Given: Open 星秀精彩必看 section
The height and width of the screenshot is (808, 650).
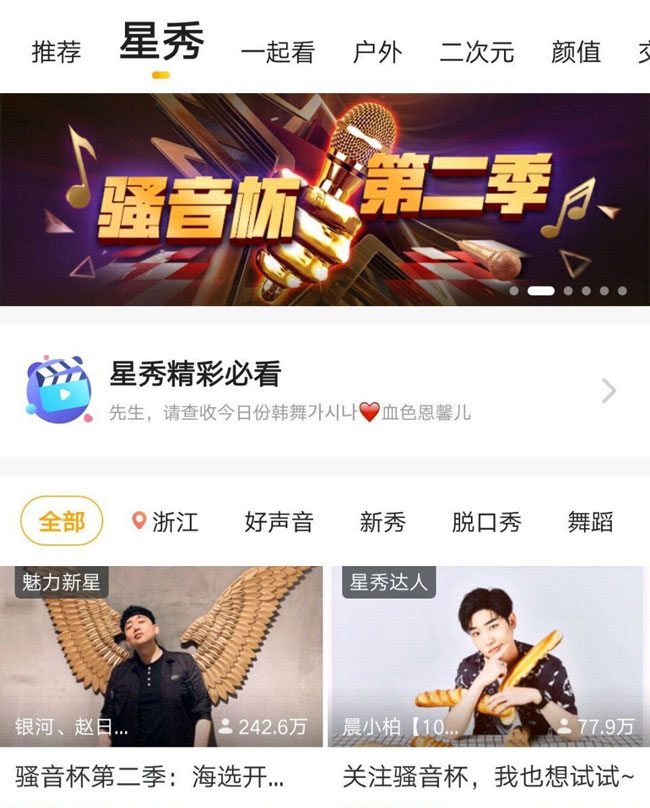Looking at the screenshot, I should (x=325, y=390).
